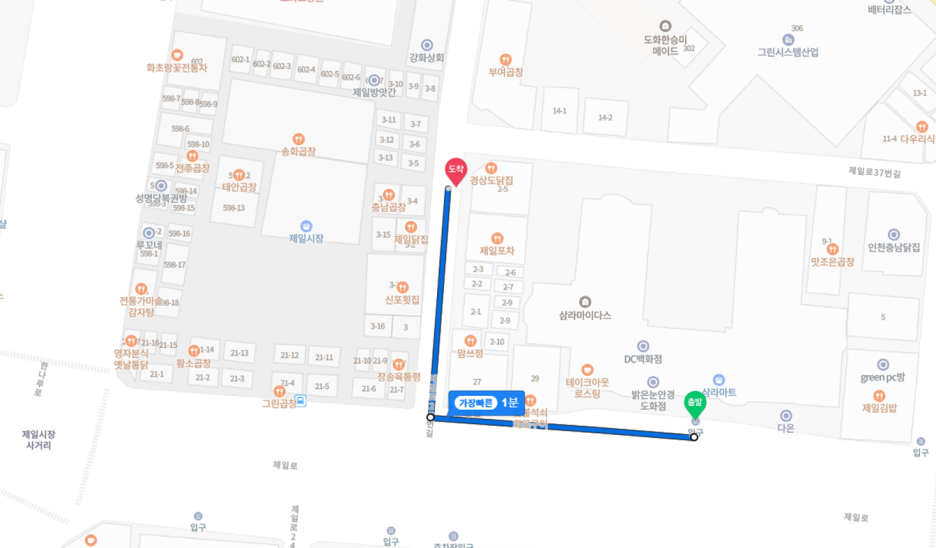Open the 제일시장 place marker
The width and height of the screenshot is (936, 548).
pos(306,227)
